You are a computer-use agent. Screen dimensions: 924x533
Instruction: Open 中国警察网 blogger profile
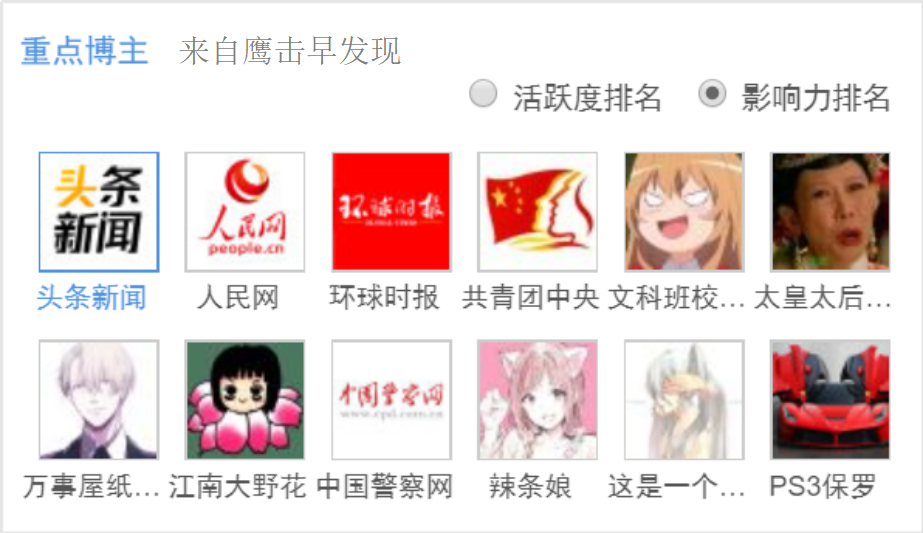pyautogui.click(x=391, y=400)
